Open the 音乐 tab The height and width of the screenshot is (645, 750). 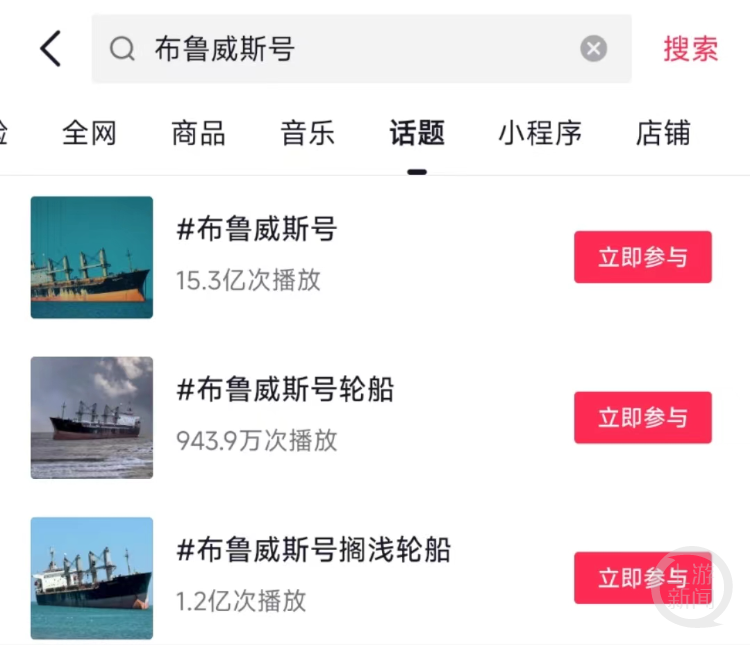(307, 133)
